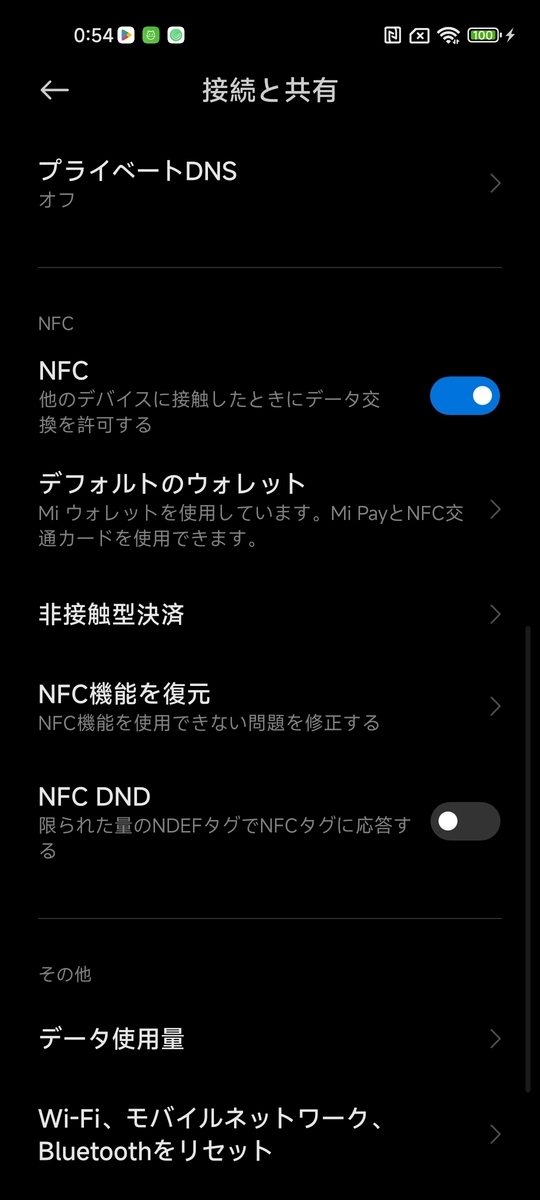Open プライベートDNS settings
540x1200 pixels.
270,184
